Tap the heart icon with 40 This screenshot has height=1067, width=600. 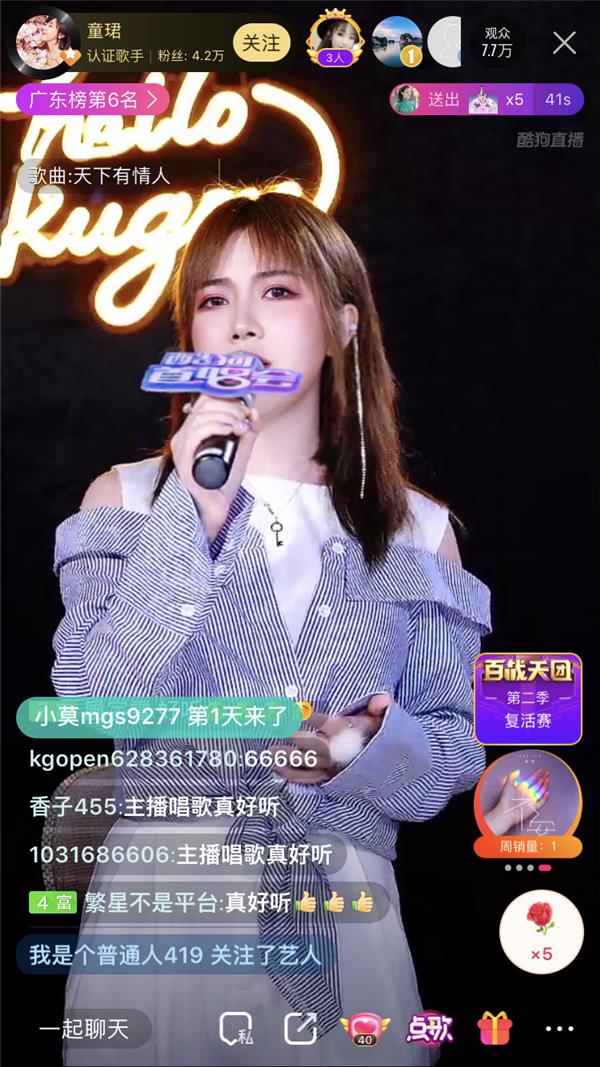tap(363, 1029)
